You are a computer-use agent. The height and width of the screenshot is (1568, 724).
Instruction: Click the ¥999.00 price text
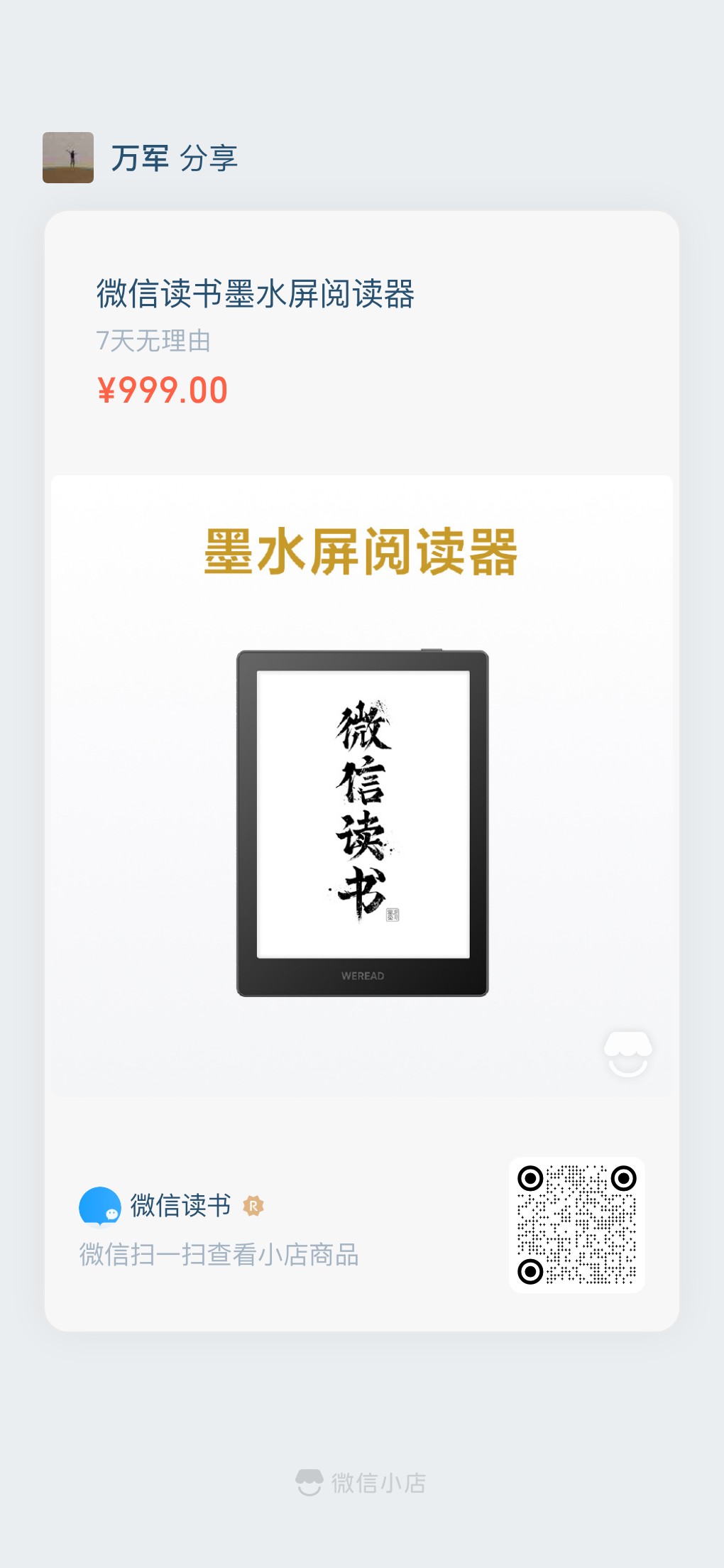click(x=162, y=390)
